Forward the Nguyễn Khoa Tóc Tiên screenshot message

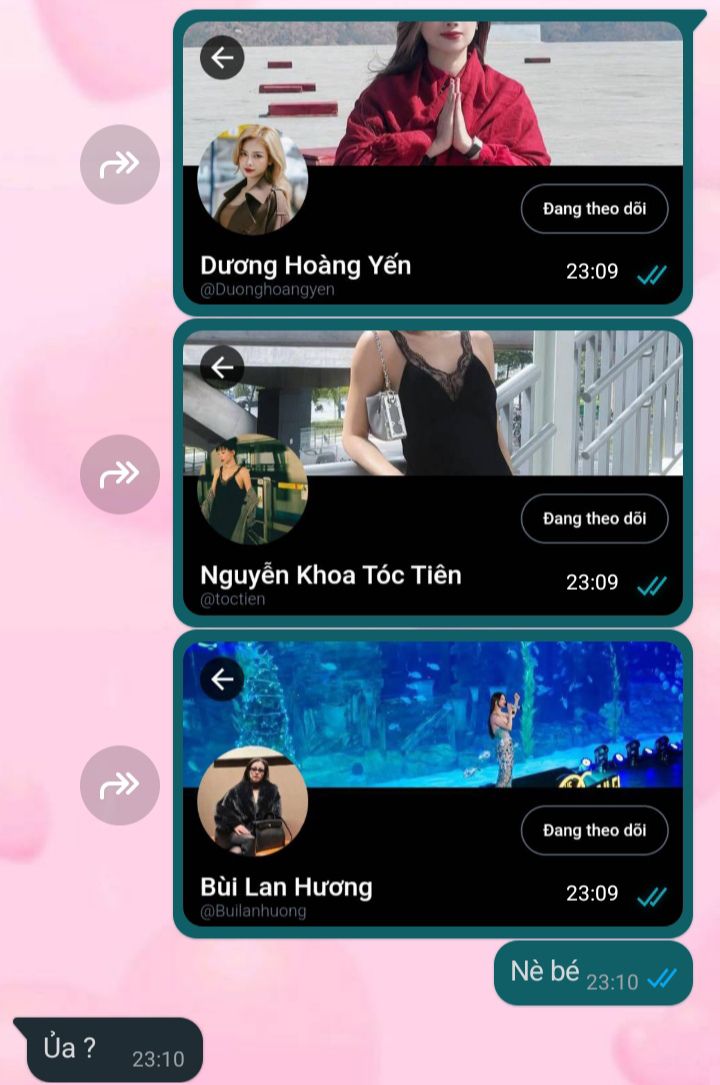pos(120,475)
